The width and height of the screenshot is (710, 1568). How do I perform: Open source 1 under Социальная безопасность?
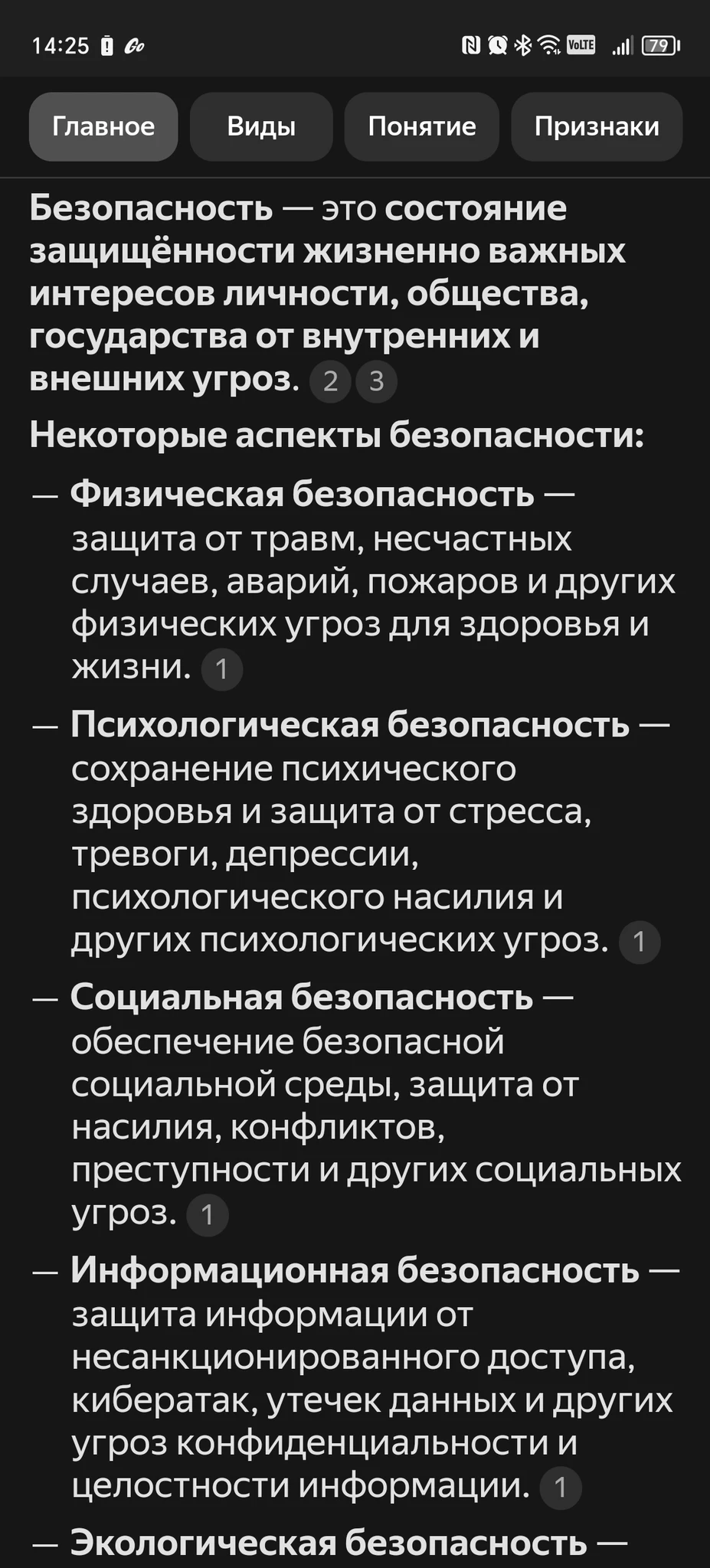[207, 1215]
